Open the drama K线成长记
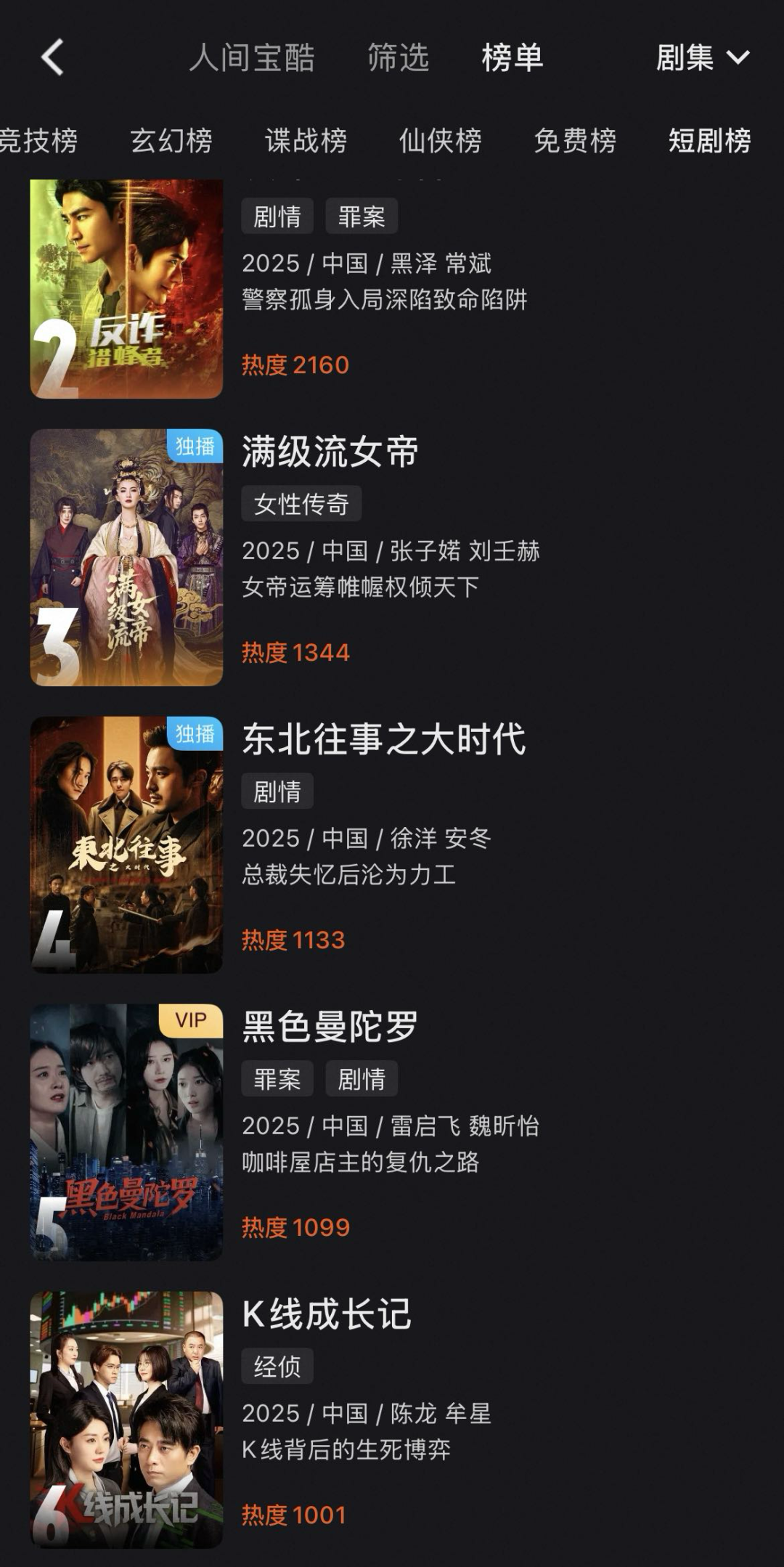This screenshot has height=1567, width=784. tap(327, 1314)
